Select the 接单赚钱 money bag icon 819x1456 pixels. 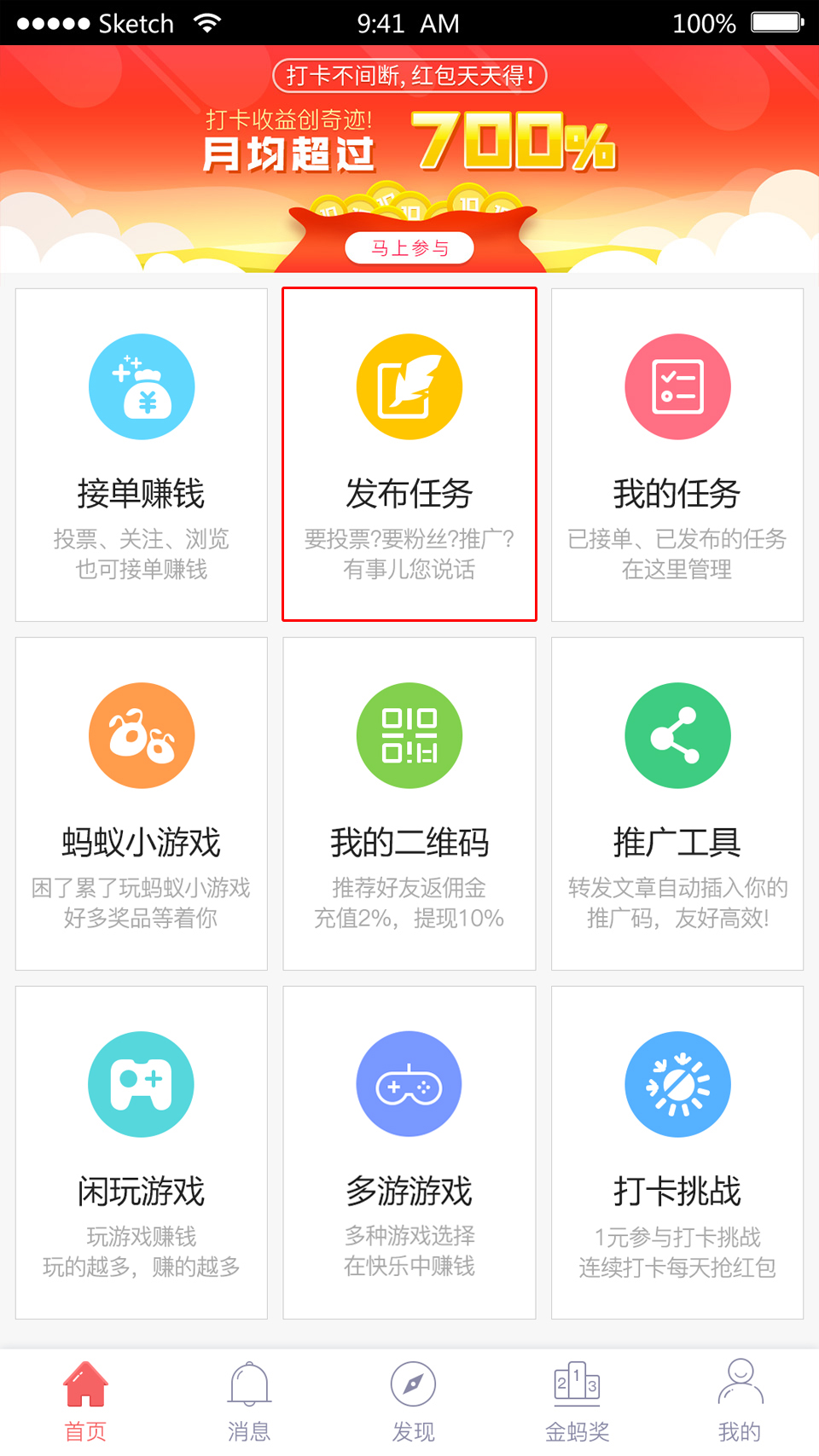pyautogui.click(x=142, y=386)
